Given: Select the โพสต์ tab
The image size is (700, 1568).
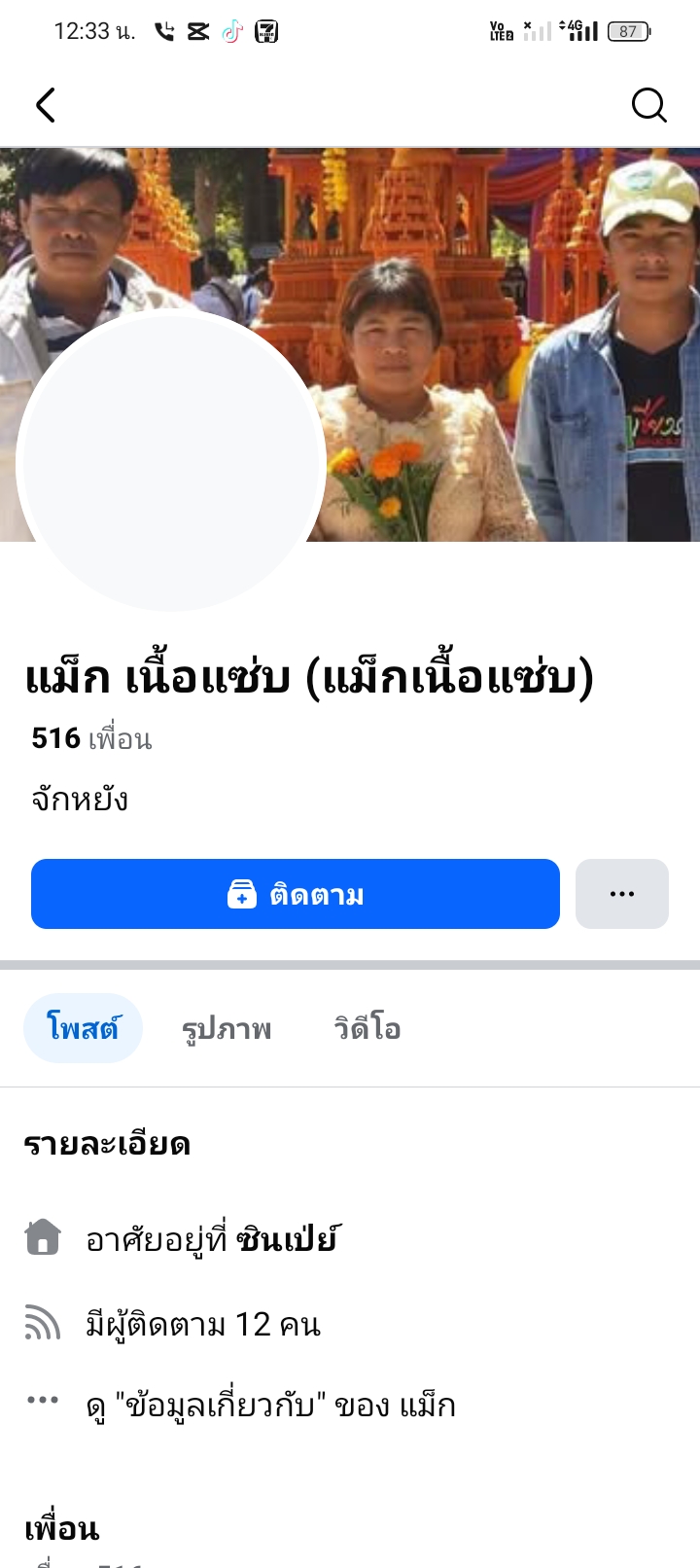Looking at the screenshot, I should [83, 1028].
